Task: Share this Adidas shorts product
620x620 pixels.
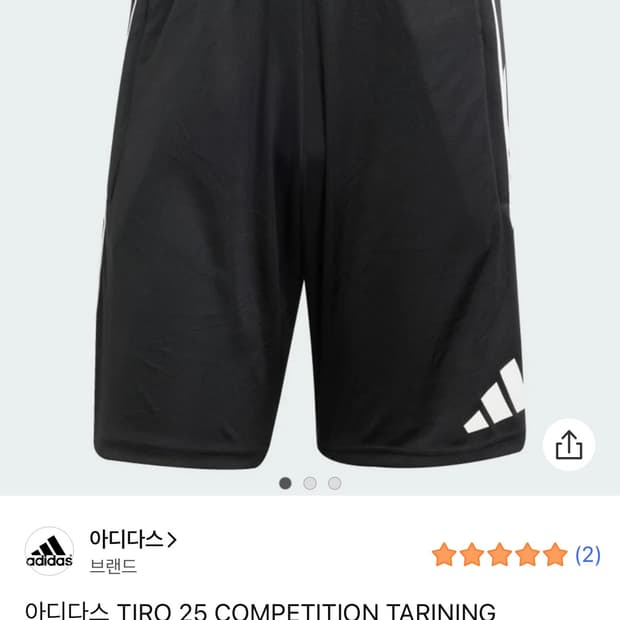Action: [x=568, y=445]
